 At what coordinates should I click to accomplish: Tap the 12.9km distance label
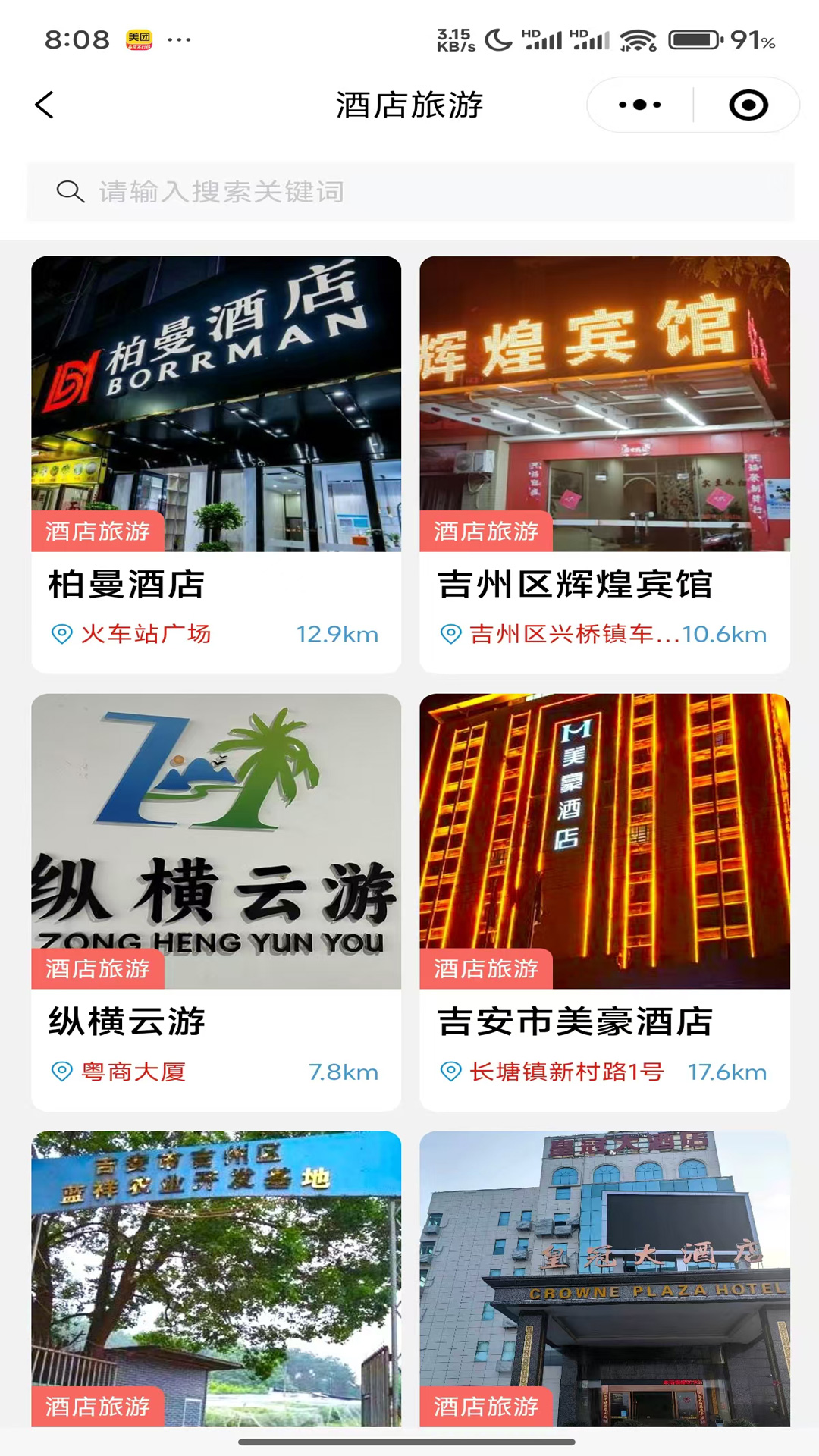[338, 634]
